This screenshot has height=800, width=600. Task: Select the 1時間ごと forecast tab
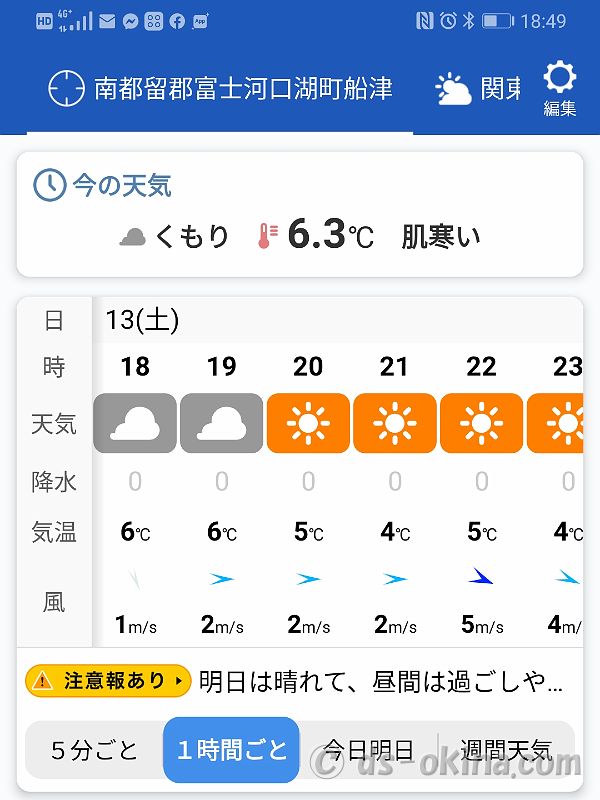click(x=231, y=749)
